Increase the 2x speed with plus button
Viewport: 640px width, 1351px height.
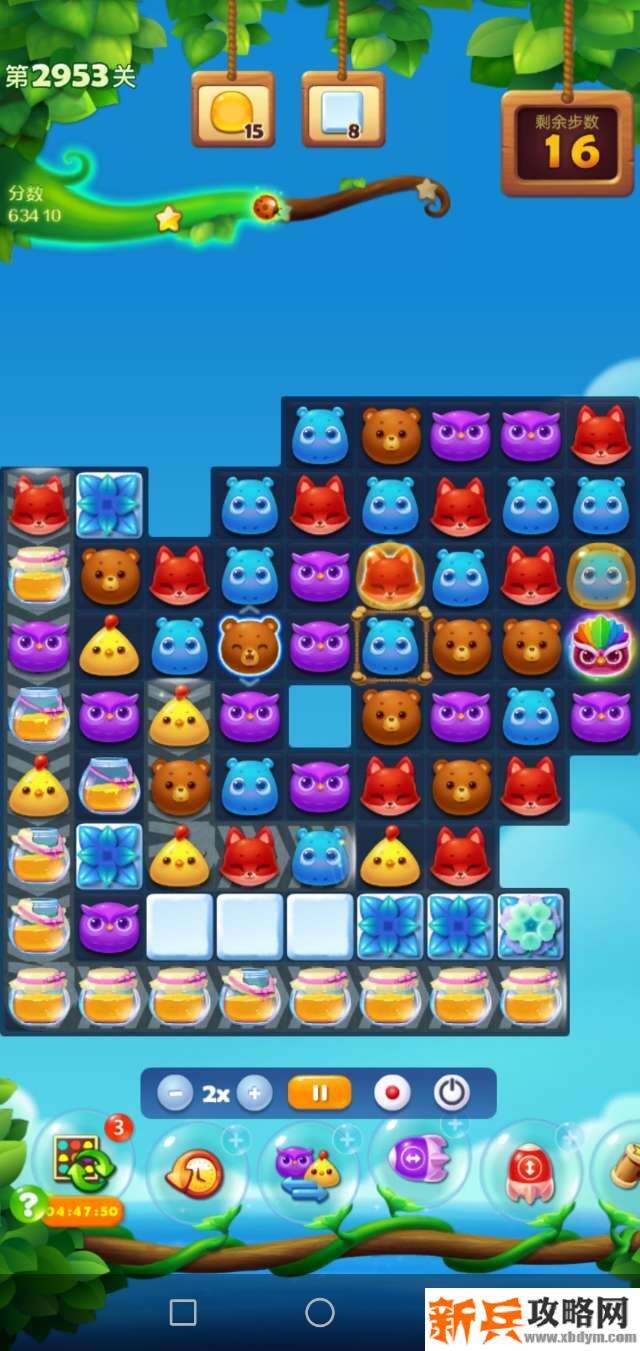tap(254, 1094)
